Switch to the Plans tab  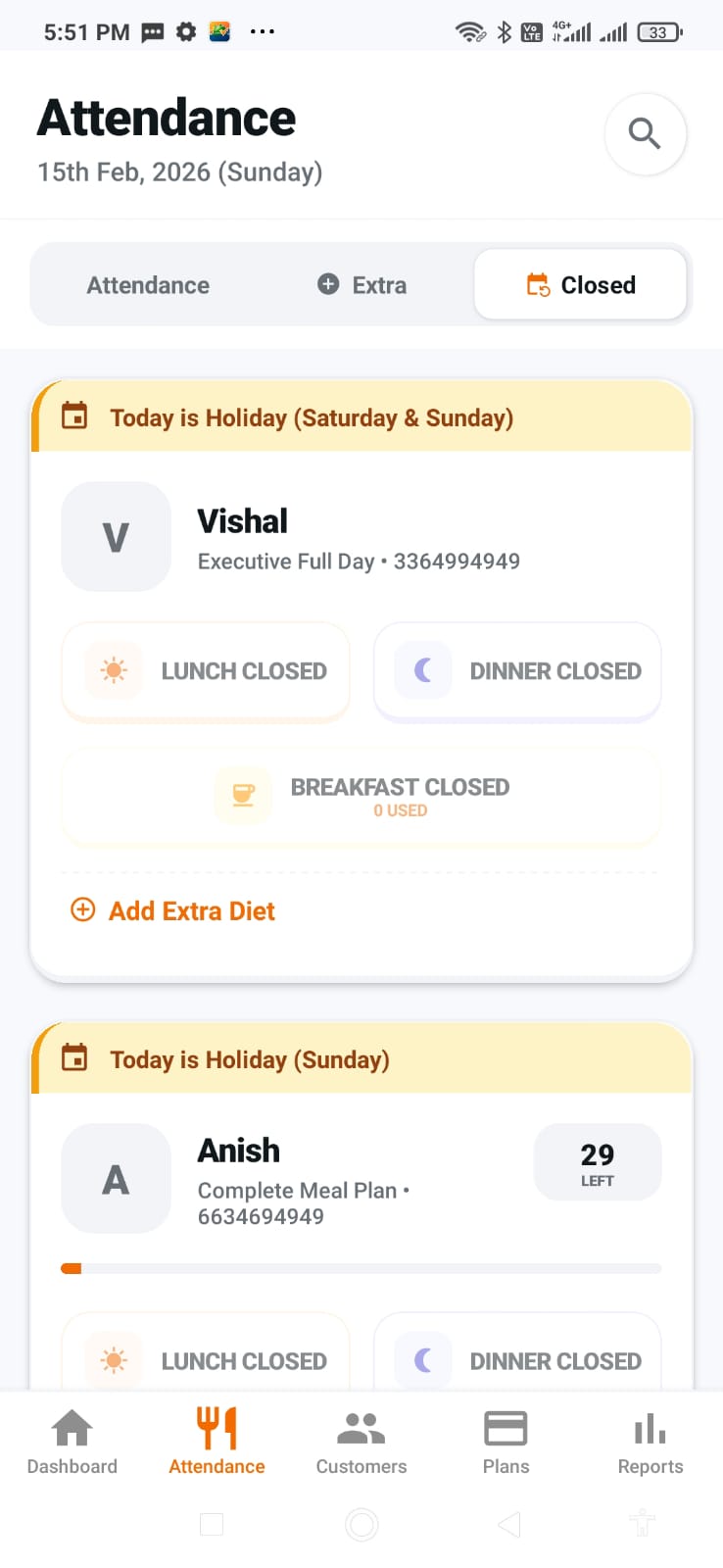tap(506, 1441)
